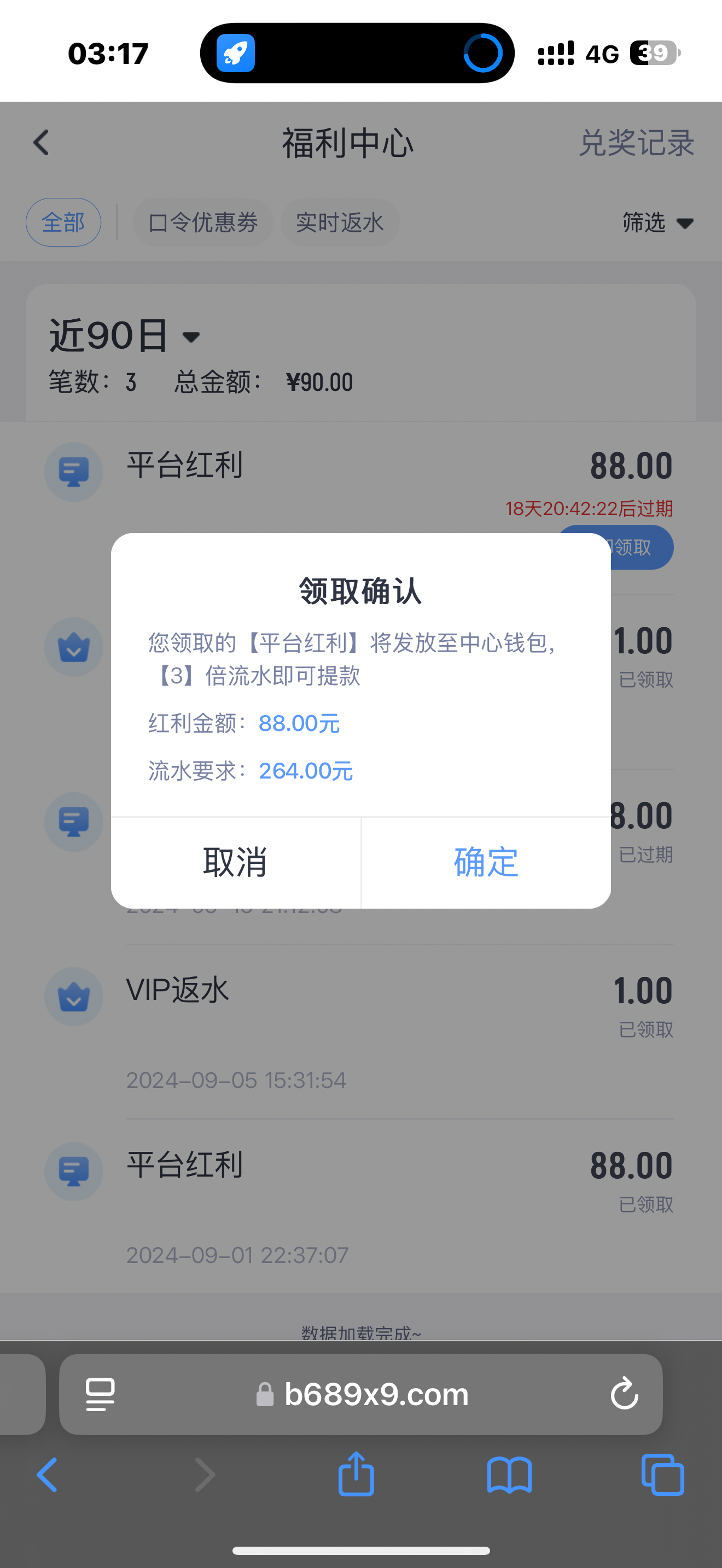The height and width of the screenshot is (1568, 722).
Task: Show open Safari tabs
Action: [662, 1475]
